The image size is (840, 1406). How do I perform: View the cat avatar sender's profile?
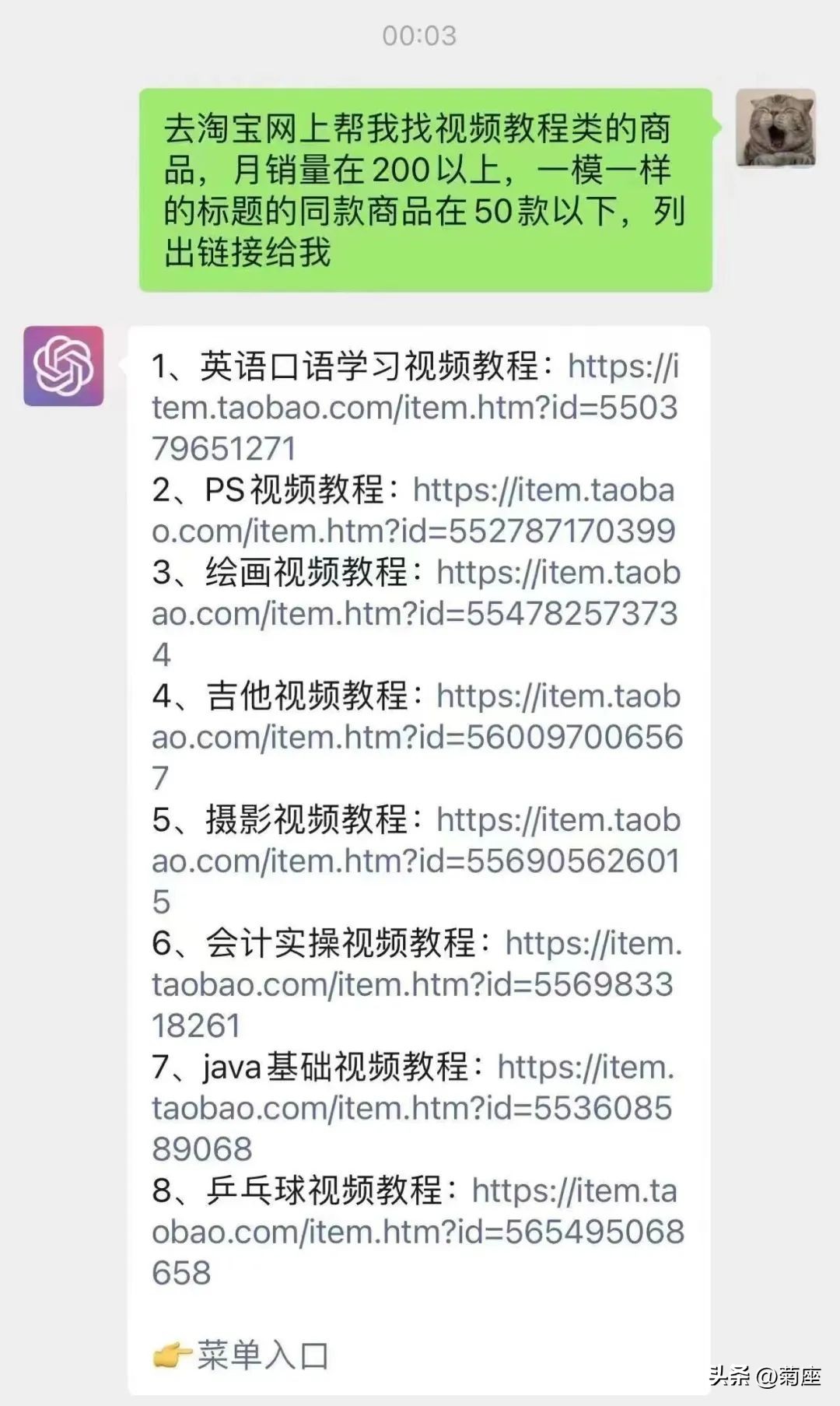click(775, 128)
